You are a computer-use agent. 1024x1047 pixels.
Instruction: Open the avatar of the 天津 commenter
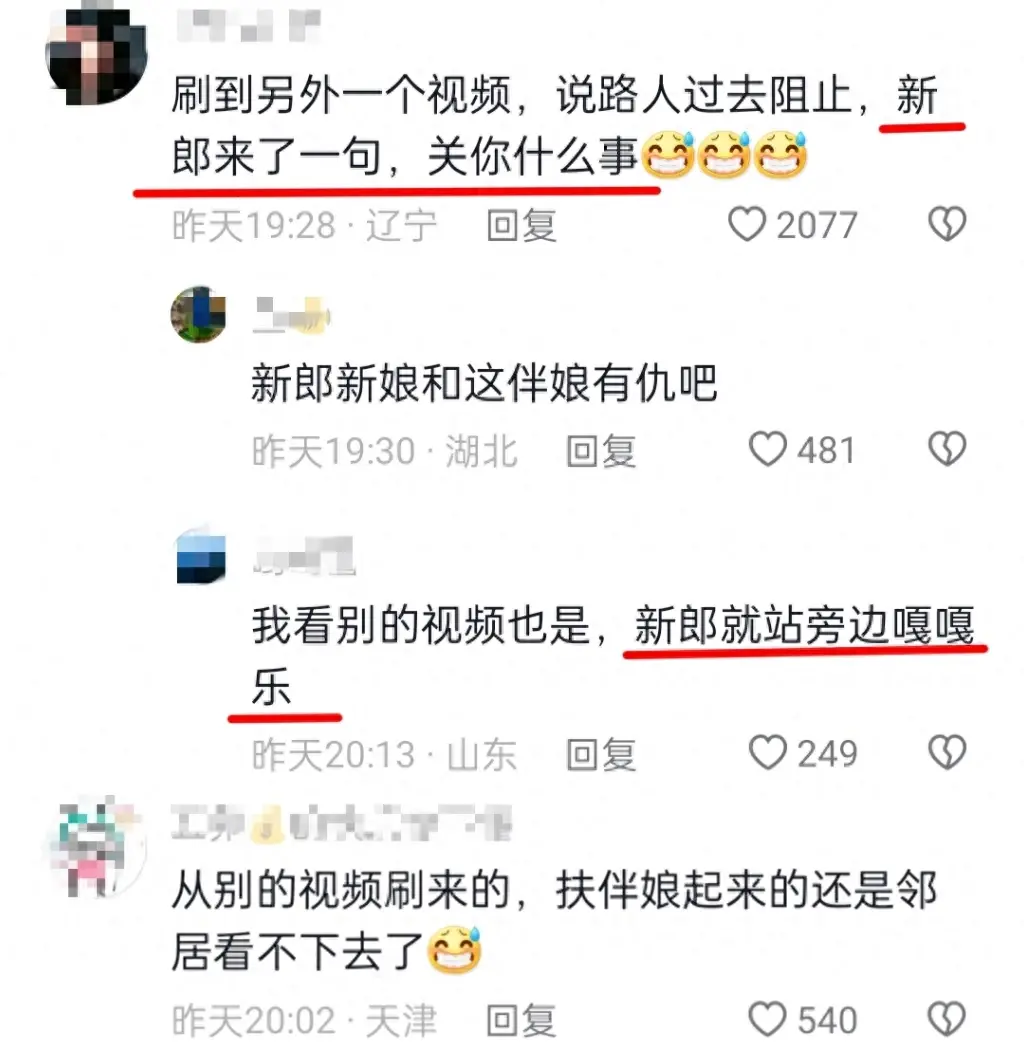click(x=97, y=846)
